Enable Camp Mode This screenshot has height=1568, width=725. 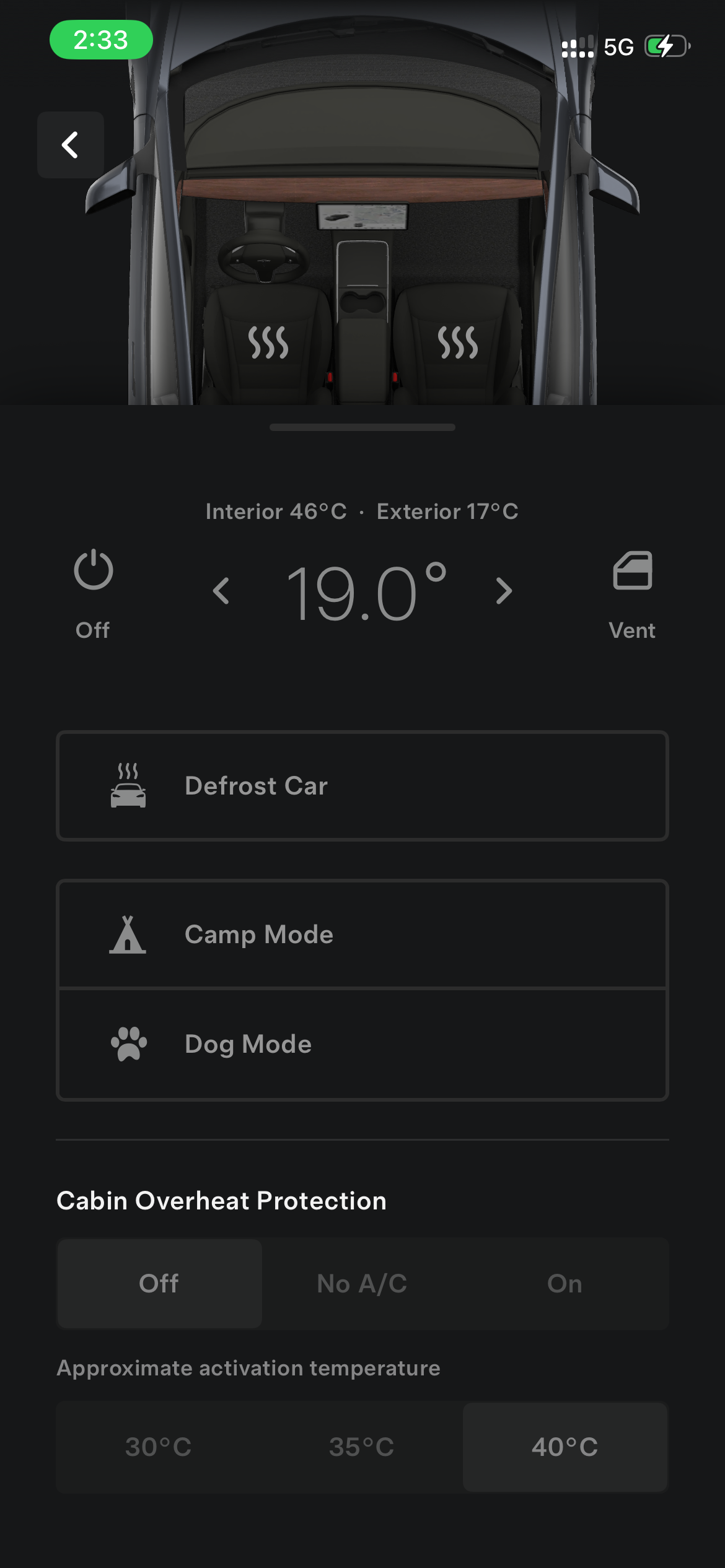[362, 934]
